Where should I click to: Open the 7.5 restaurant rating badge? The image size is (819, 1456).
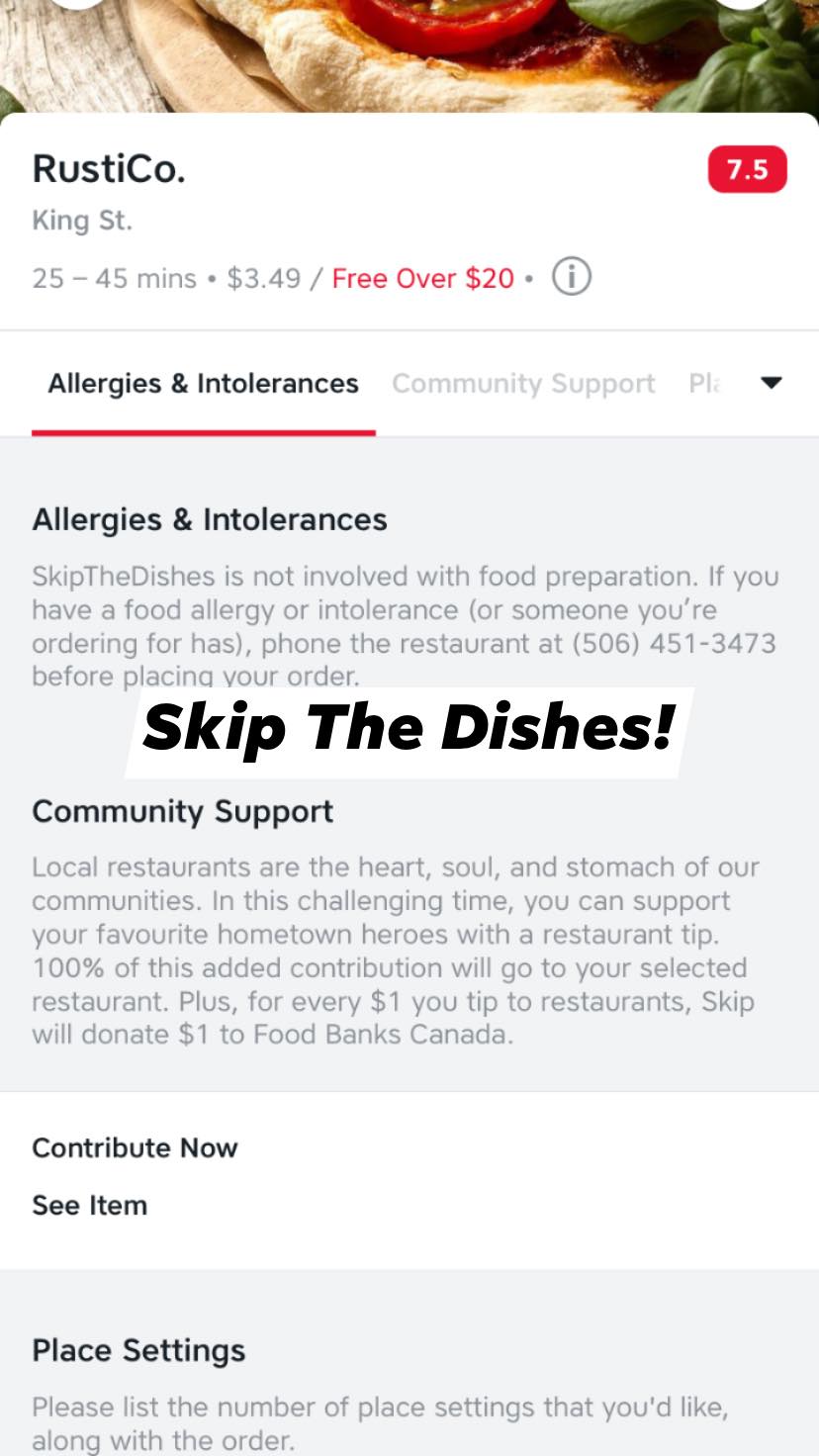click(747, 169)
